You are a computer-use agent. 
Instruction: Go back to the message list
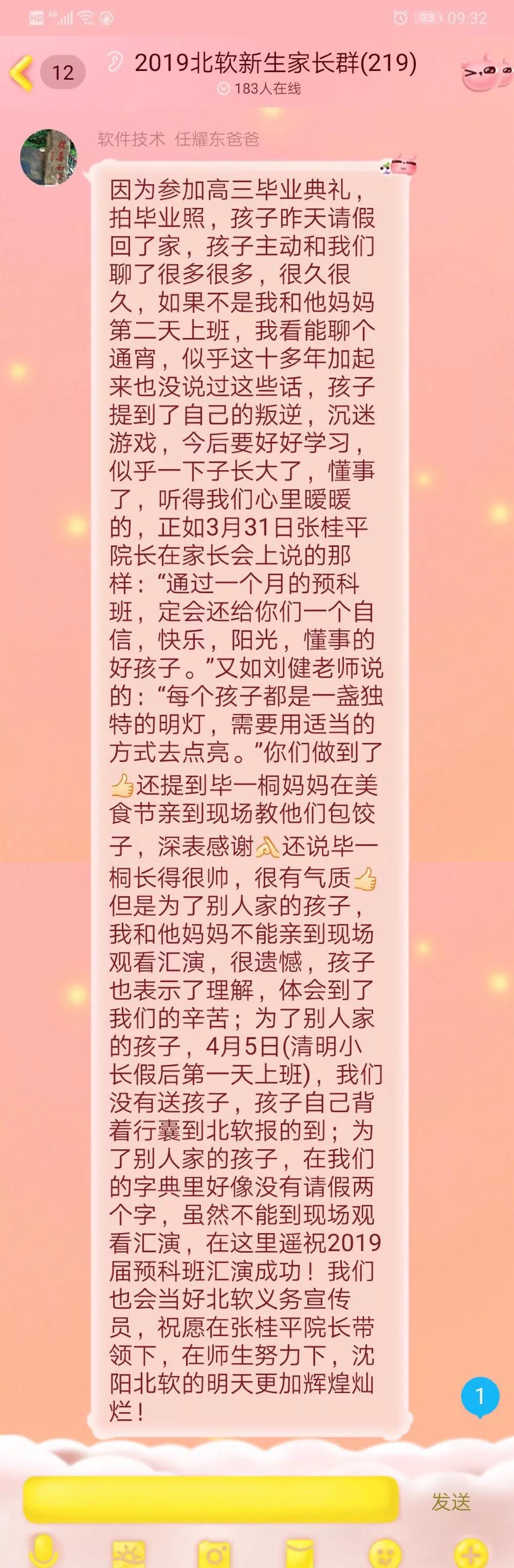(22, 73)
